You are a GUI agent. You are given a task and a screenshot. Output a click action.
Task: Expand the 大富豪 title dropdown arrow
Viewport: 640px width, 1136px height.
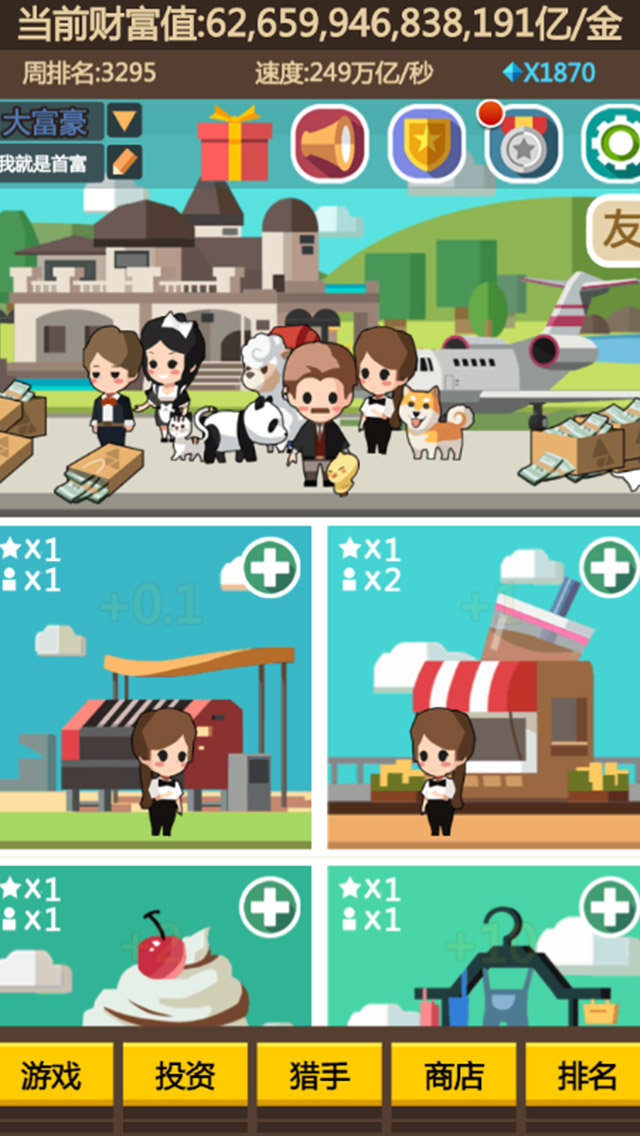[x=124, y=122]
